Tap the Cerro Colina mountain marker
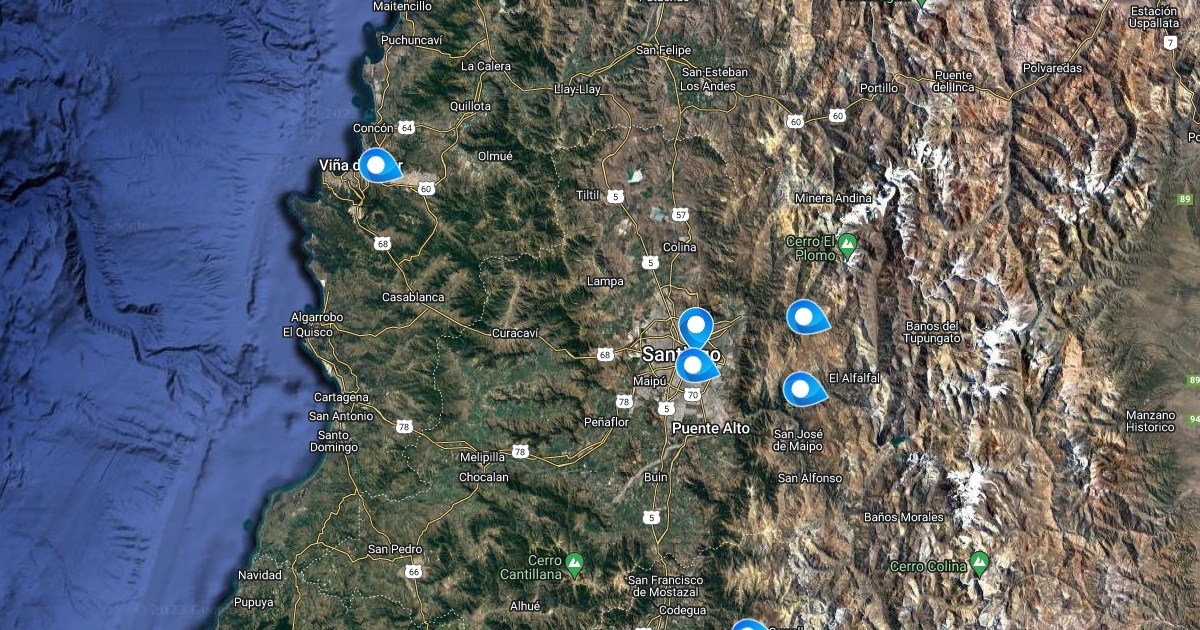This screenshot has height=630, width=1200. click(x=979, y=561)
